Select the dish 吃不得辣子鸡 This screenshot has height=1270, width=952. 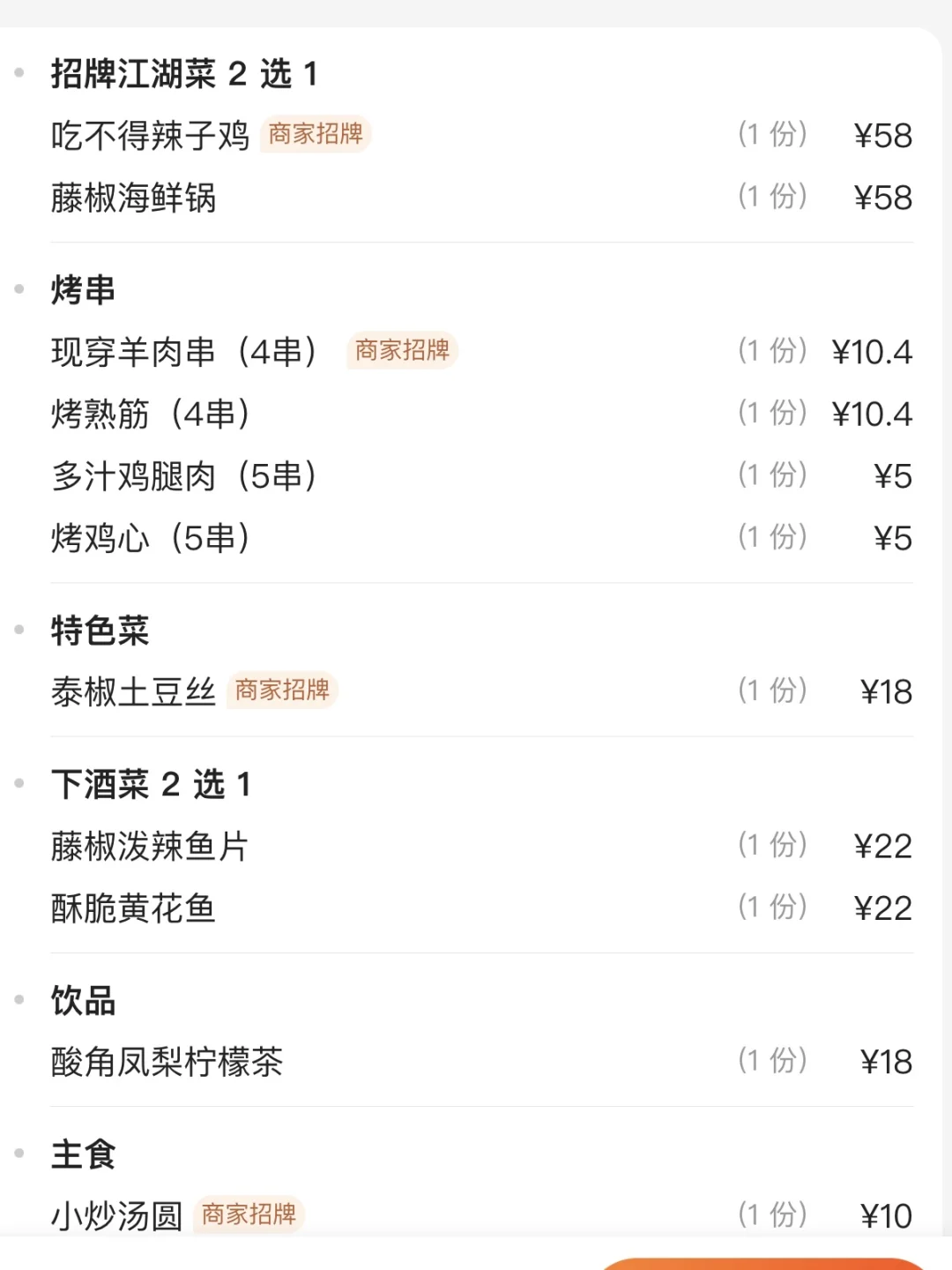pos(150,134)
